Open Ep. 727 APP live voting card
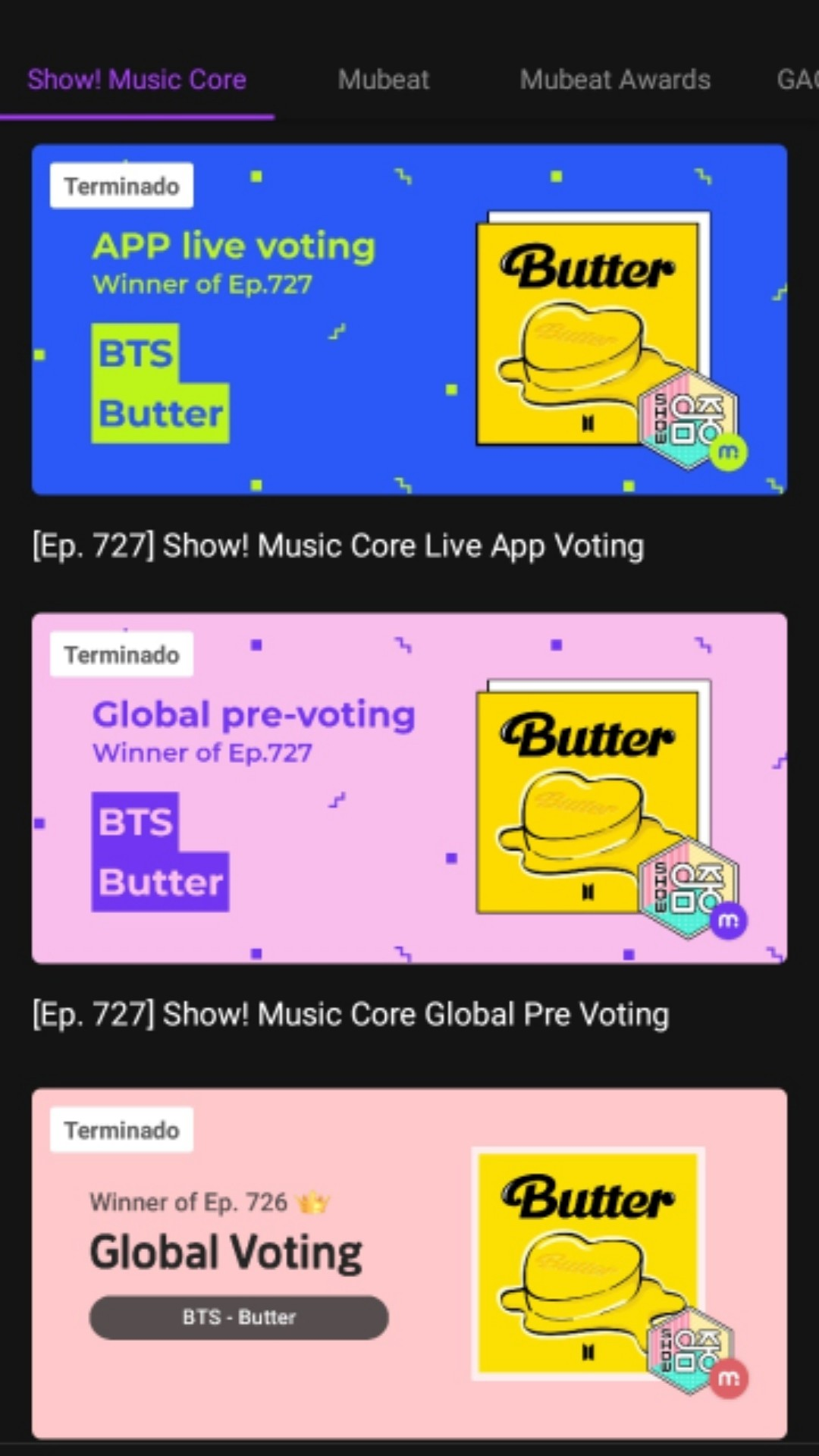This screenshot has width=819, height=1456. 409,319
